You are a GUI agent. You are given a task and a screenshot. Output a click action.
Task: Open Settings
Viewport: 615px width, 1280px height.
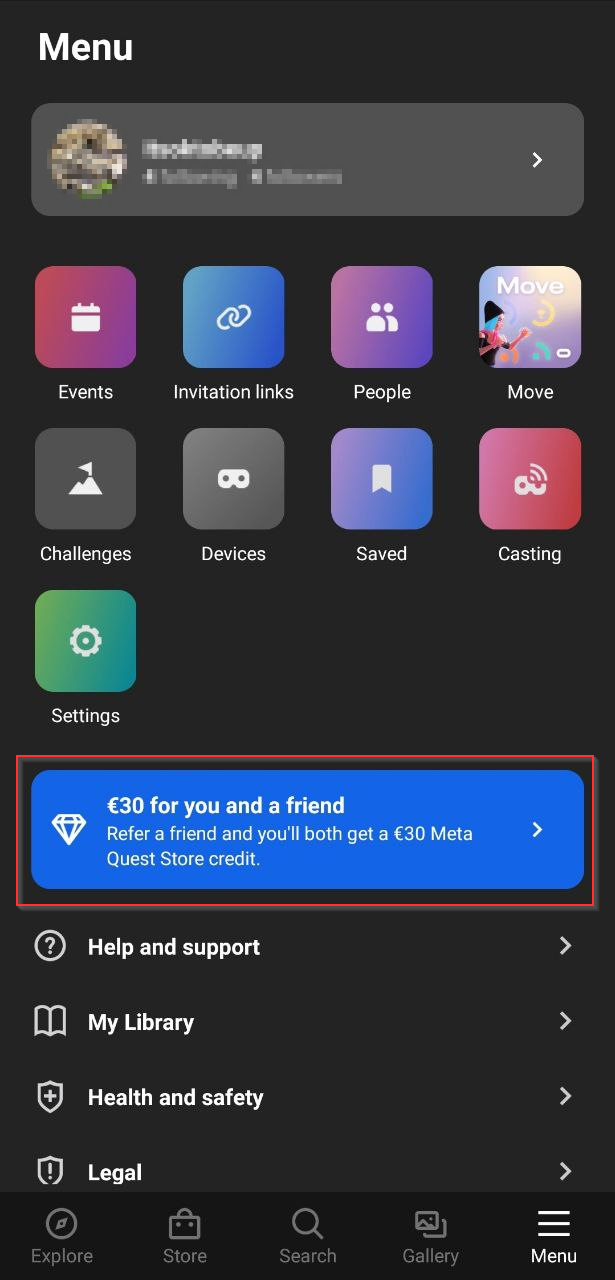85,642
